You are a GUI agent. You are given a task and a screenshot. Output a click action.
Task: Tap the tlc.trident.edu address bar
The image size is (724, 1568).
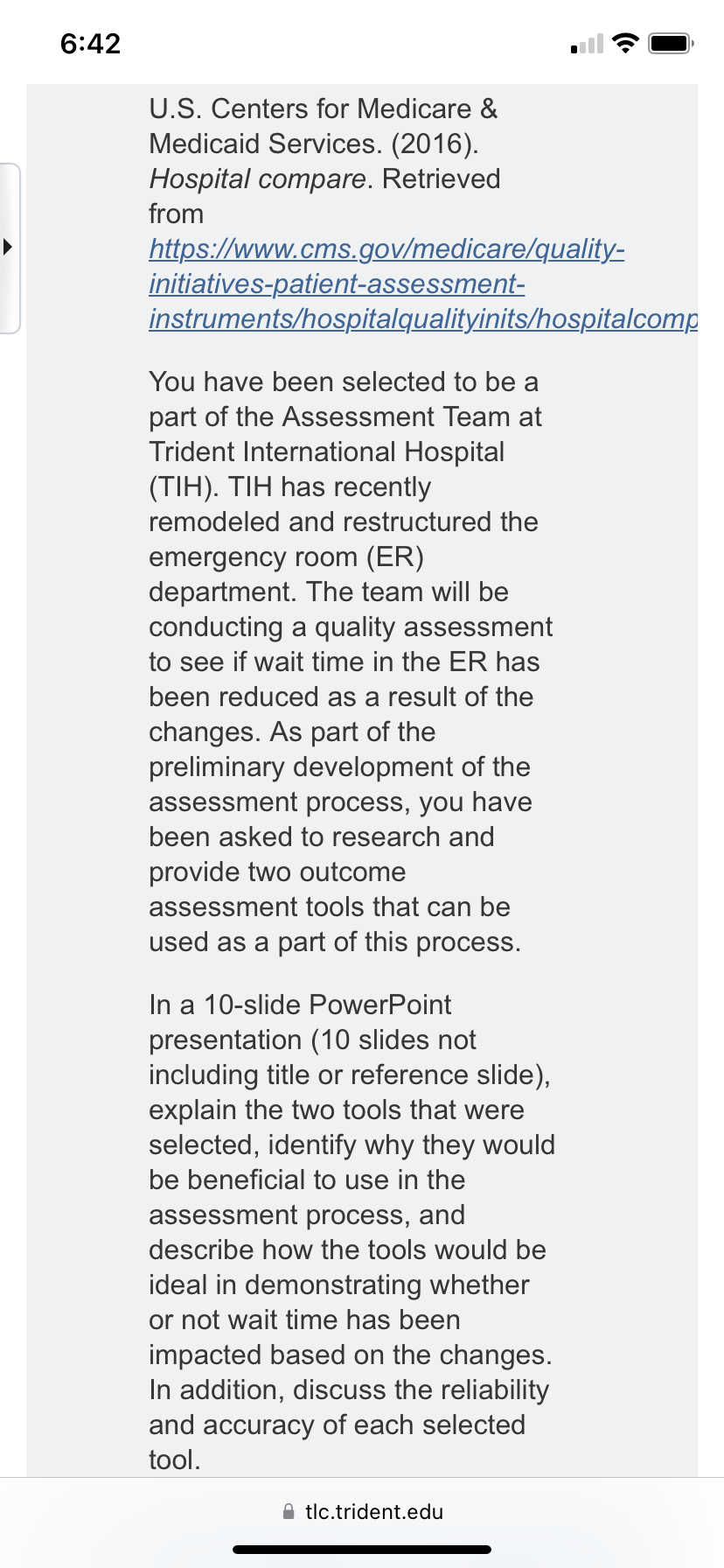pyautogui.click(x=363, y=1511)
